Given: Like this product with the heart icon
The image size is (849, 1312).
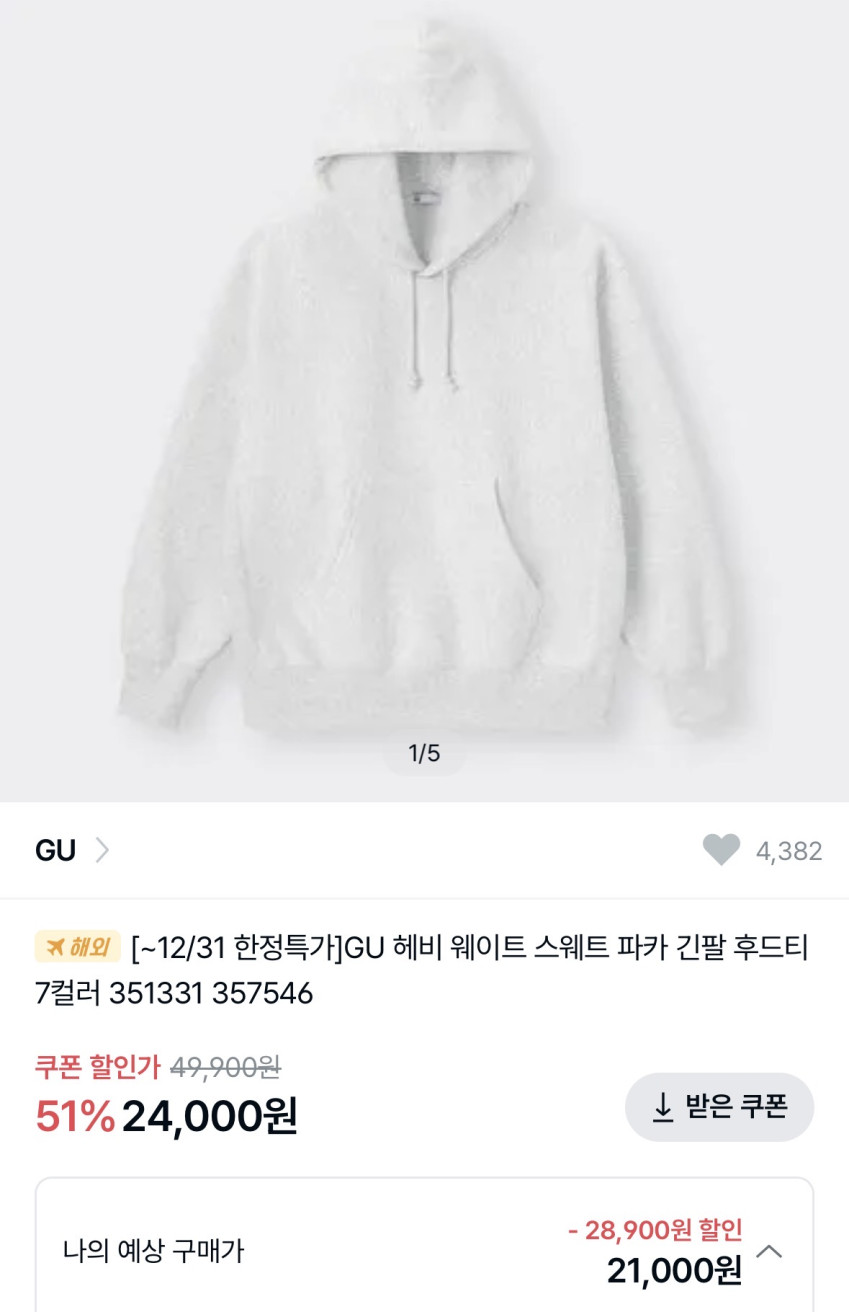Looking at the screenshot, I should [721, 851].
